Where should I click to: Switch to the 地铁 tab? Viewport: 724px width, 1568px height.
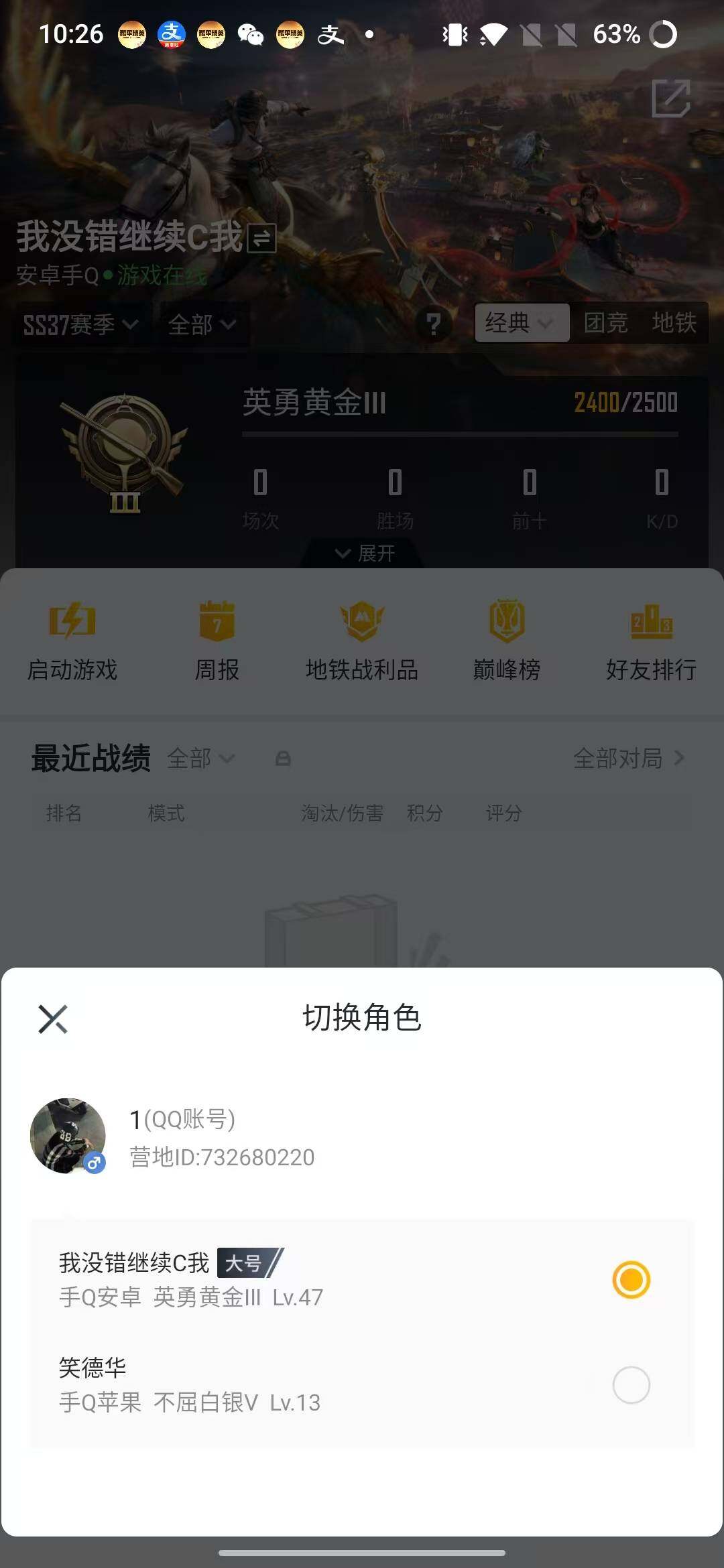click(673, 322)
